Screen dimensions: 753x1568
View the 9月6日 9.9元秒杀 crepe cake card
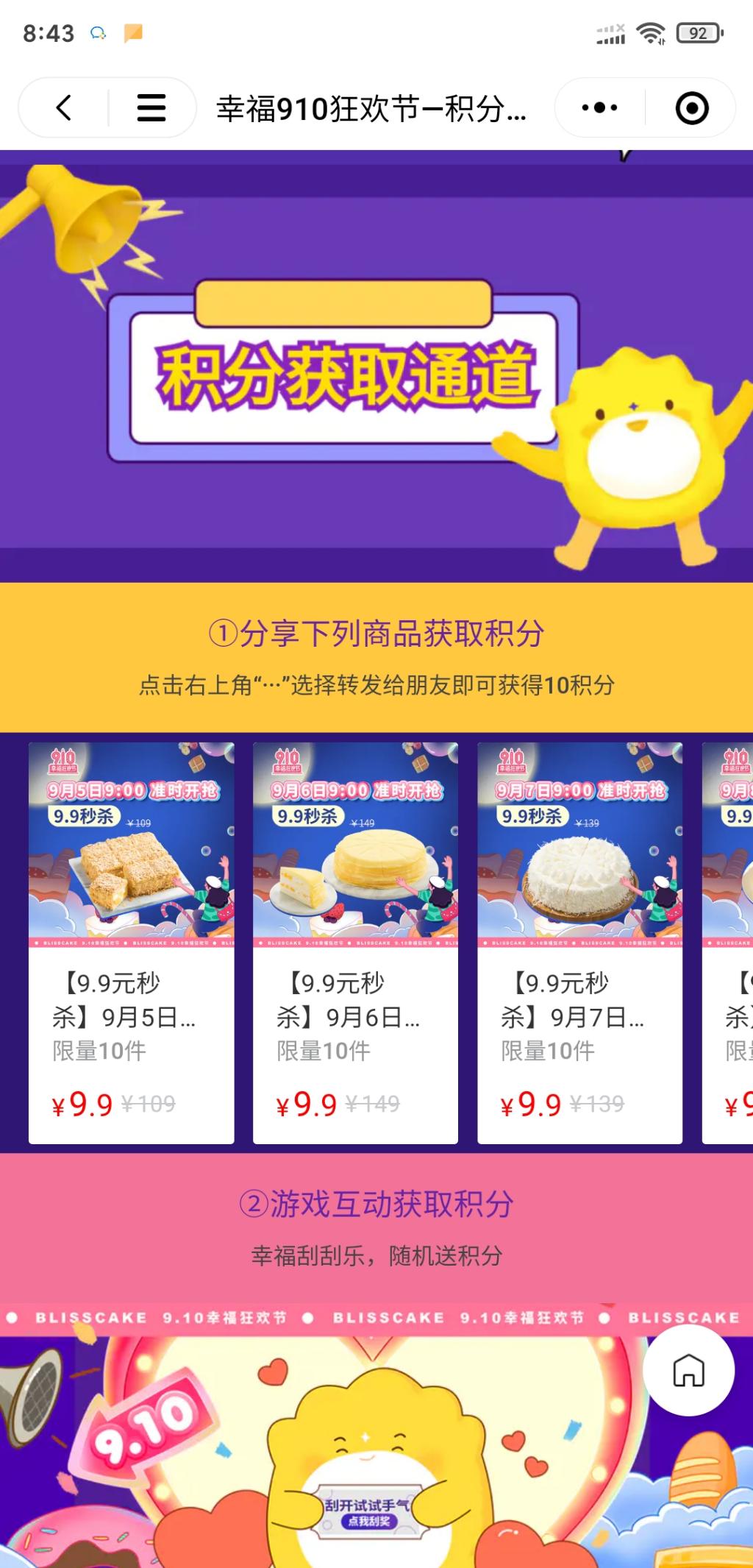pyautogui.click(x=355, y=942)
